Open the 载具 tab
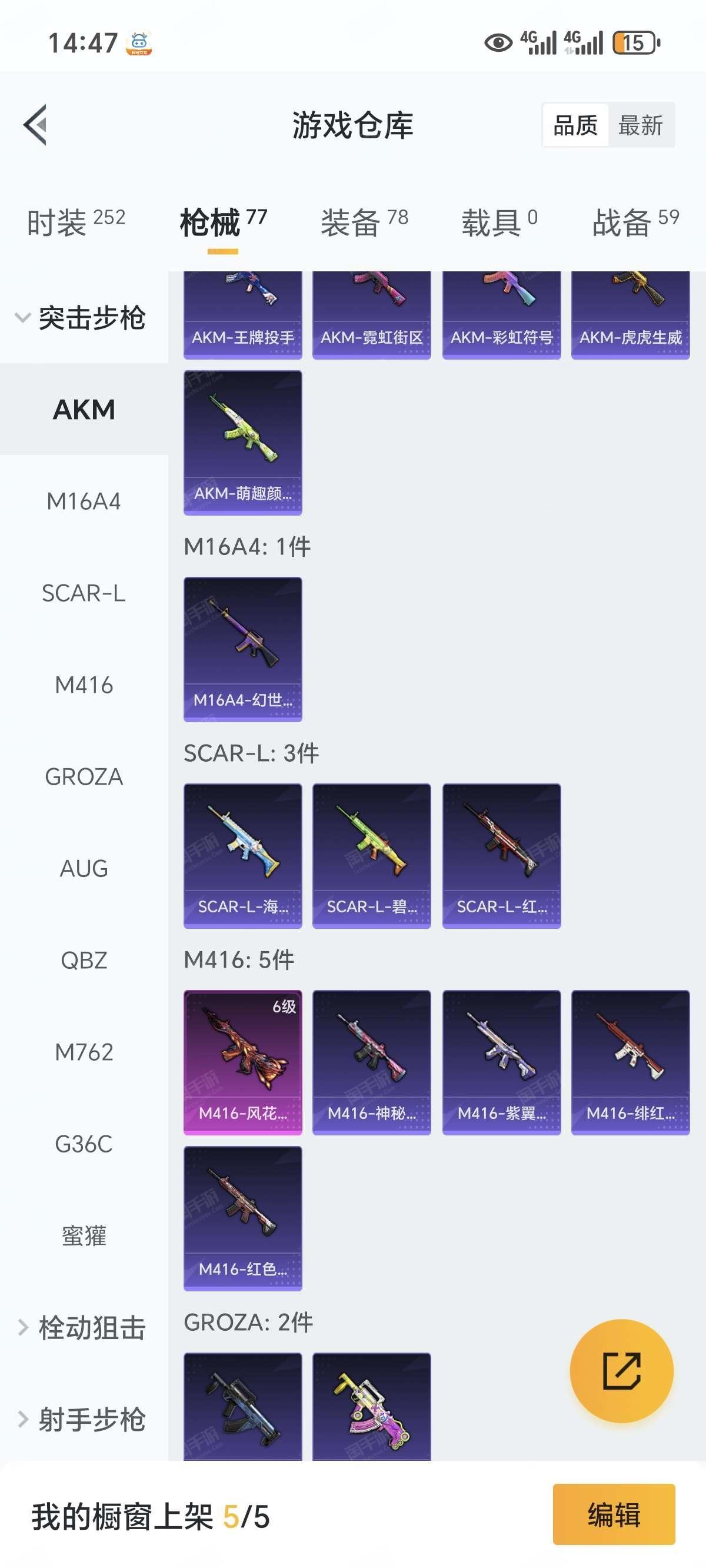Viewport: 706px width, 1568px height. [499, 221]
